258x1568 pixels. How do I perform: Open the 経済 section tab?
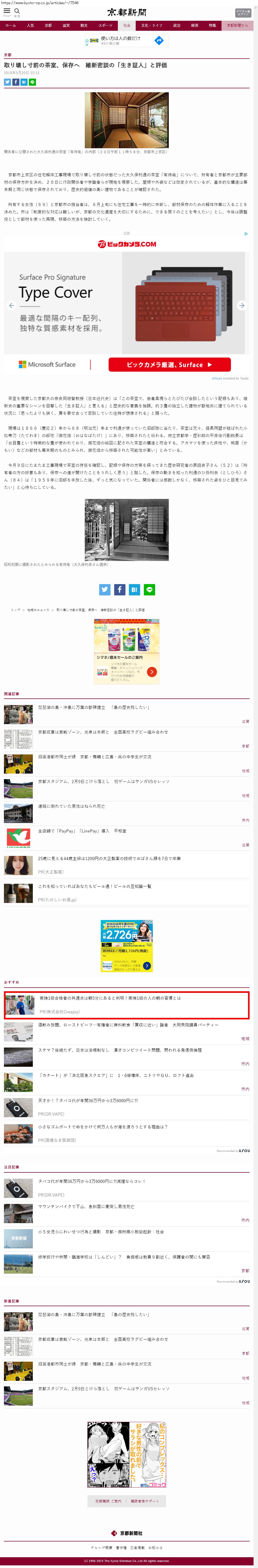tap(194, 25)
